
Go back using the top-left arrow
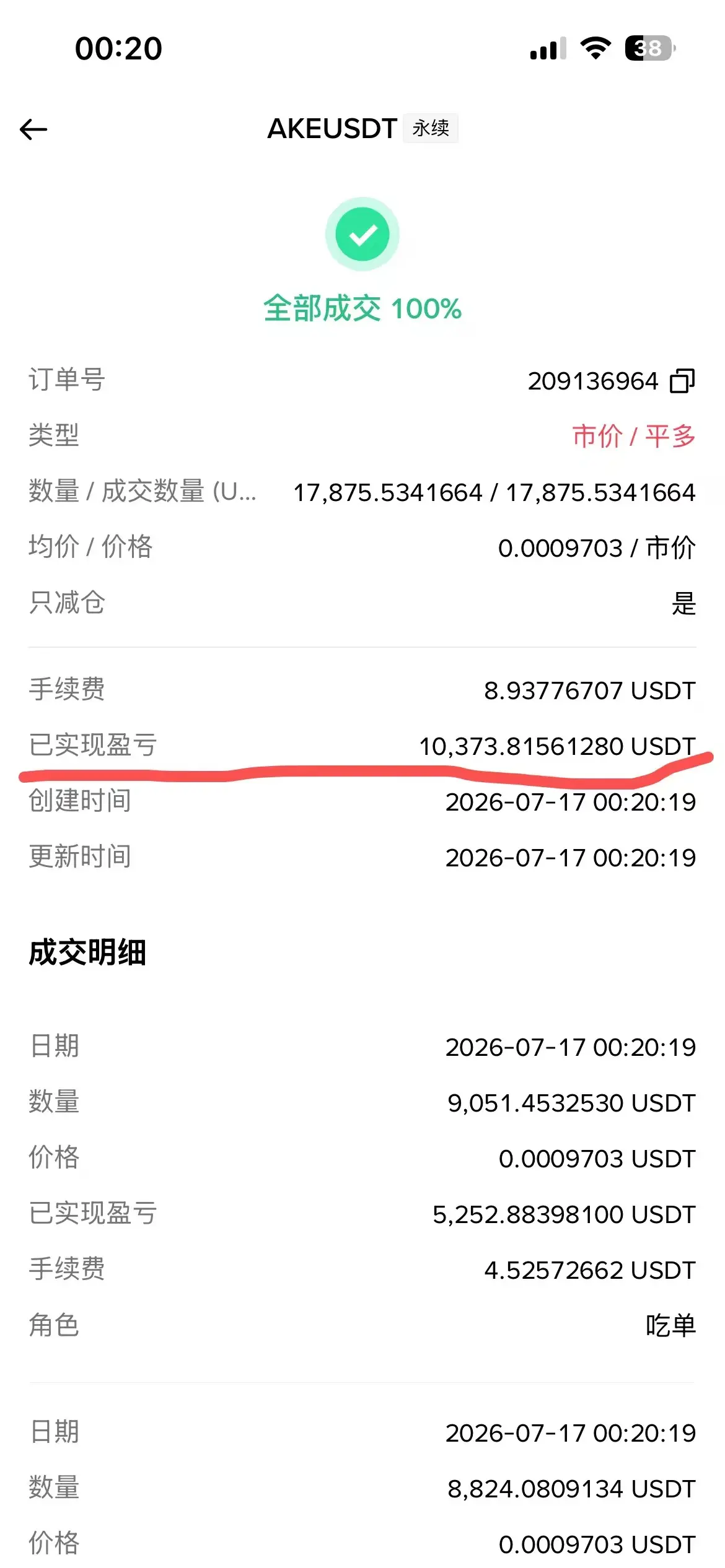pos(33,129)
